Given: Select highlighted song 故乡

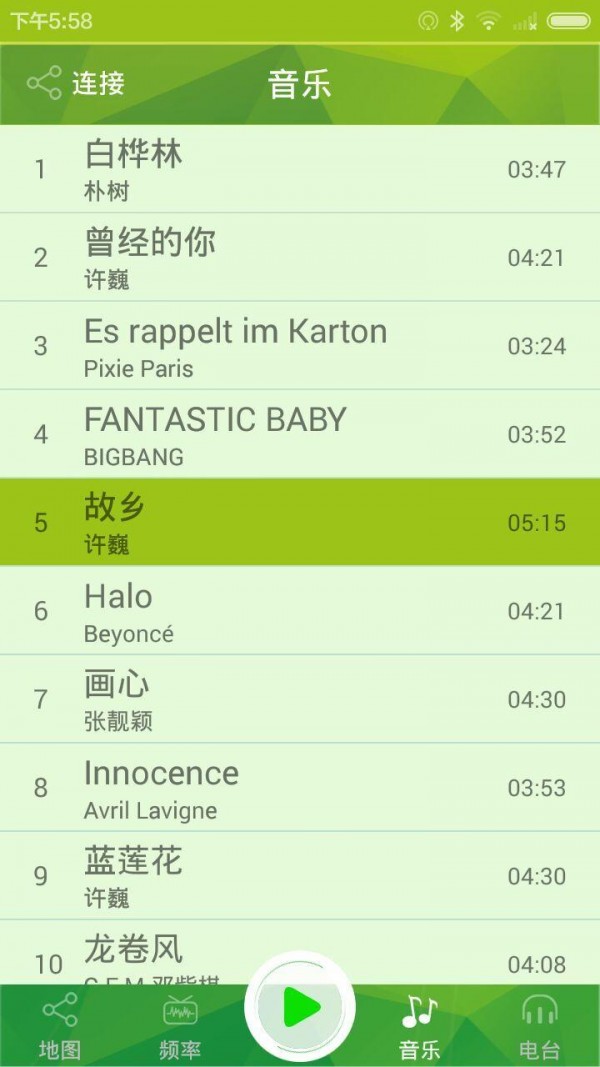Looking at the screenshot, I should [x=300, y=522].
